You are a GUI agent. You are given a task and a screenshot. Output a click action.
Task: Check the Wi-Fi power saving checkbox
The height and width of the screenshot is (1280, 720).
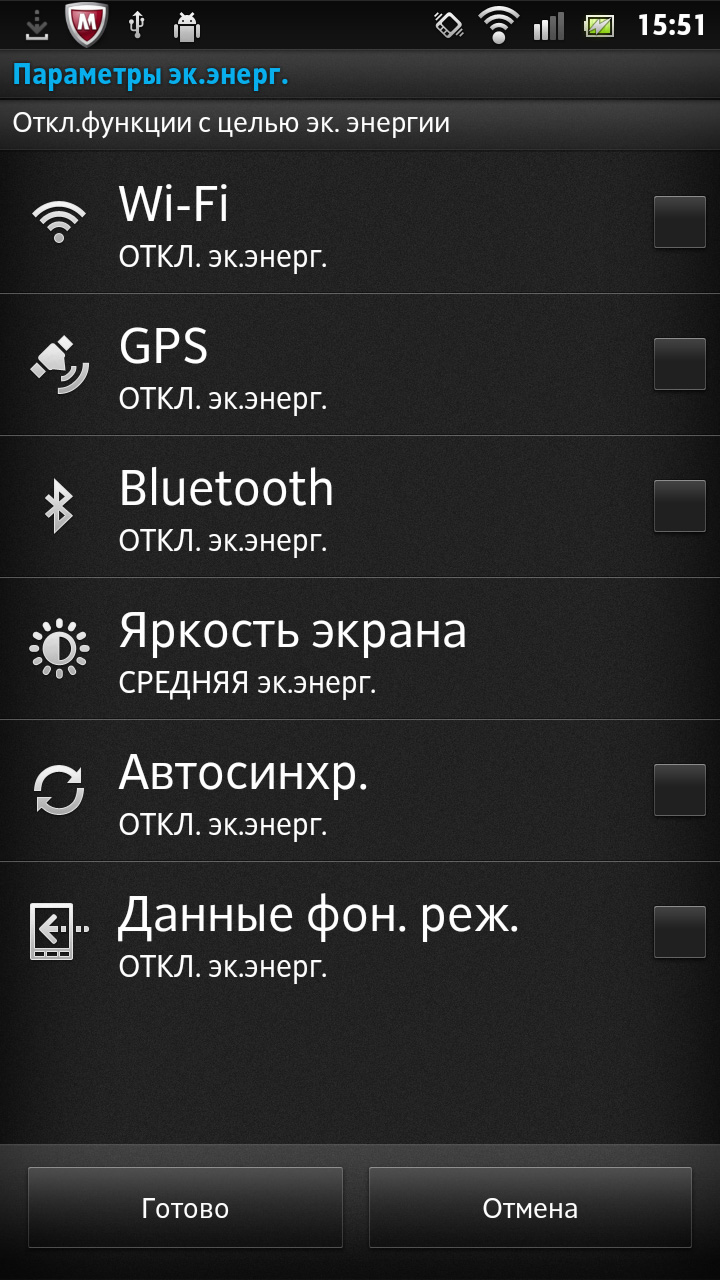(680, 222)
